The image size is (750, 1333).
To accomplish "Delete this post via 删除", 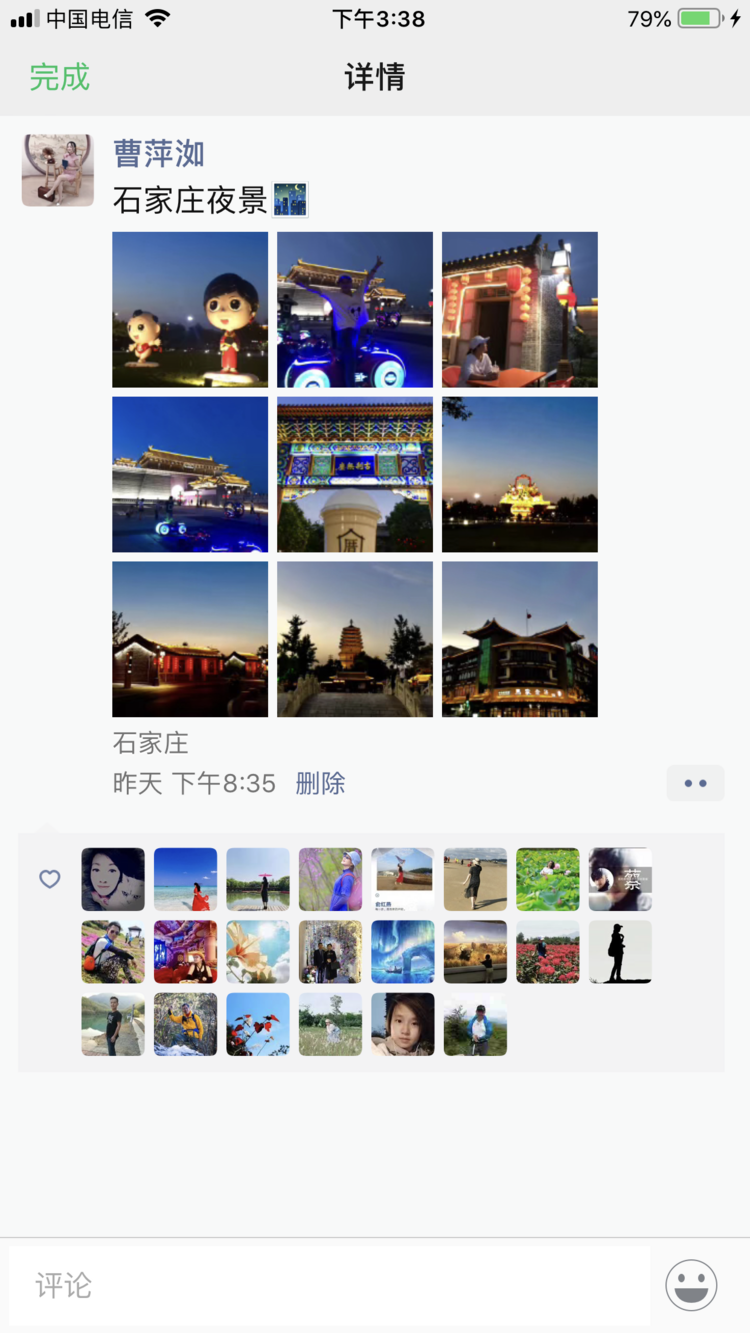I will click(320, 783).
